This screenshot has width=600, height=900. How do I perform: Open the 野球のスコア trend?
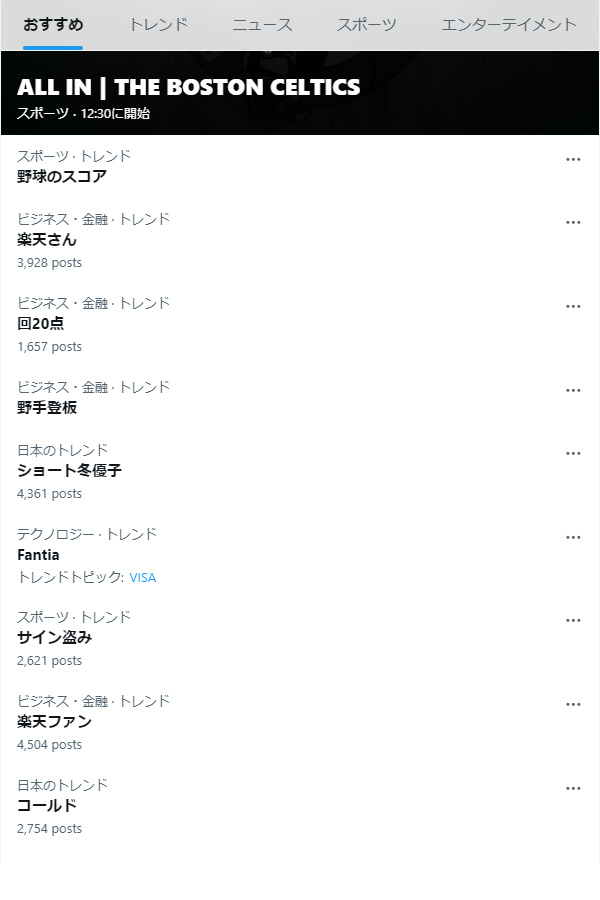[x=62, y=177]
